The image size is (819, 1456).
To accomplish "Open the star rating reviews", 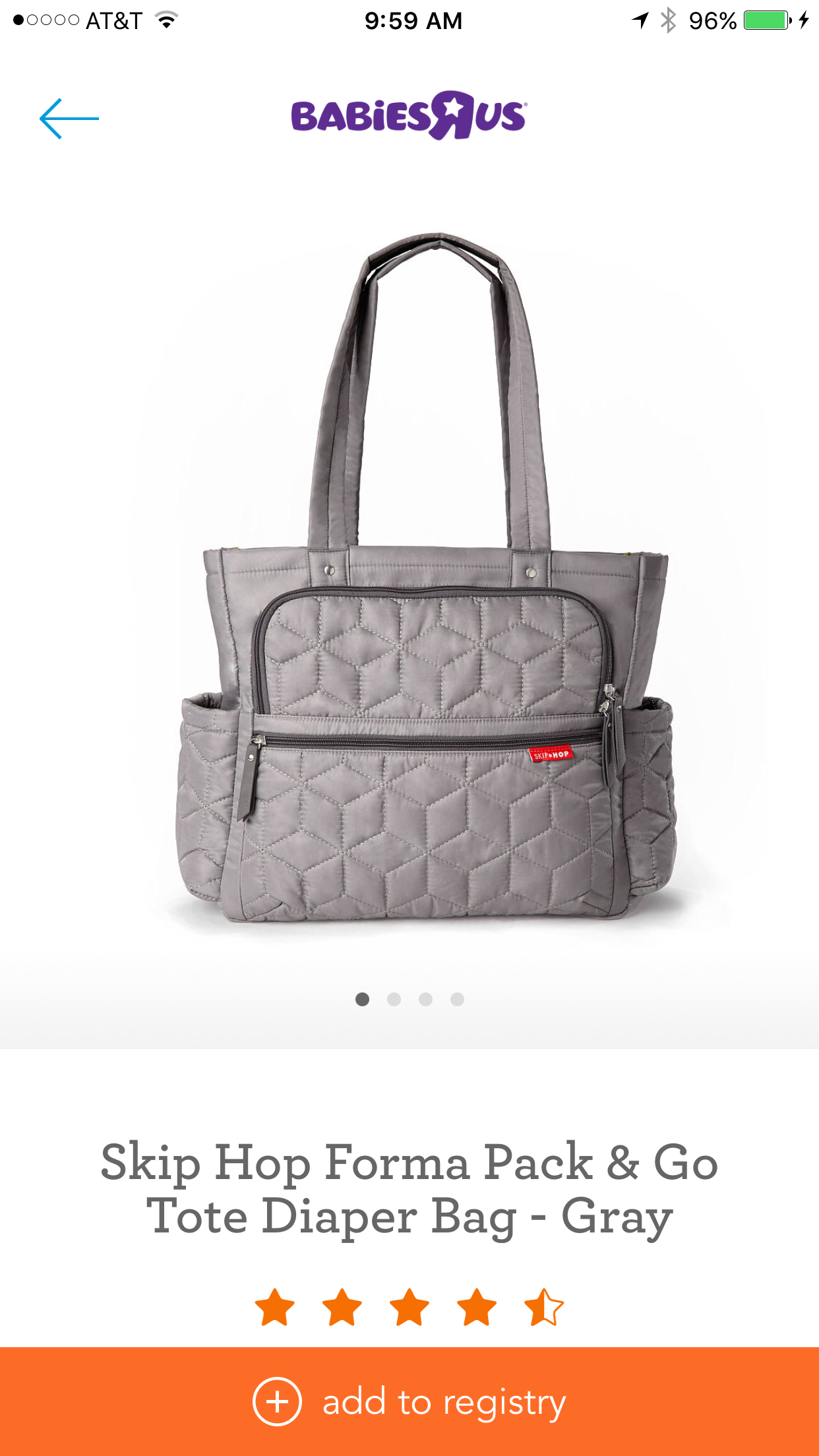I will (x=409, y=1307).
